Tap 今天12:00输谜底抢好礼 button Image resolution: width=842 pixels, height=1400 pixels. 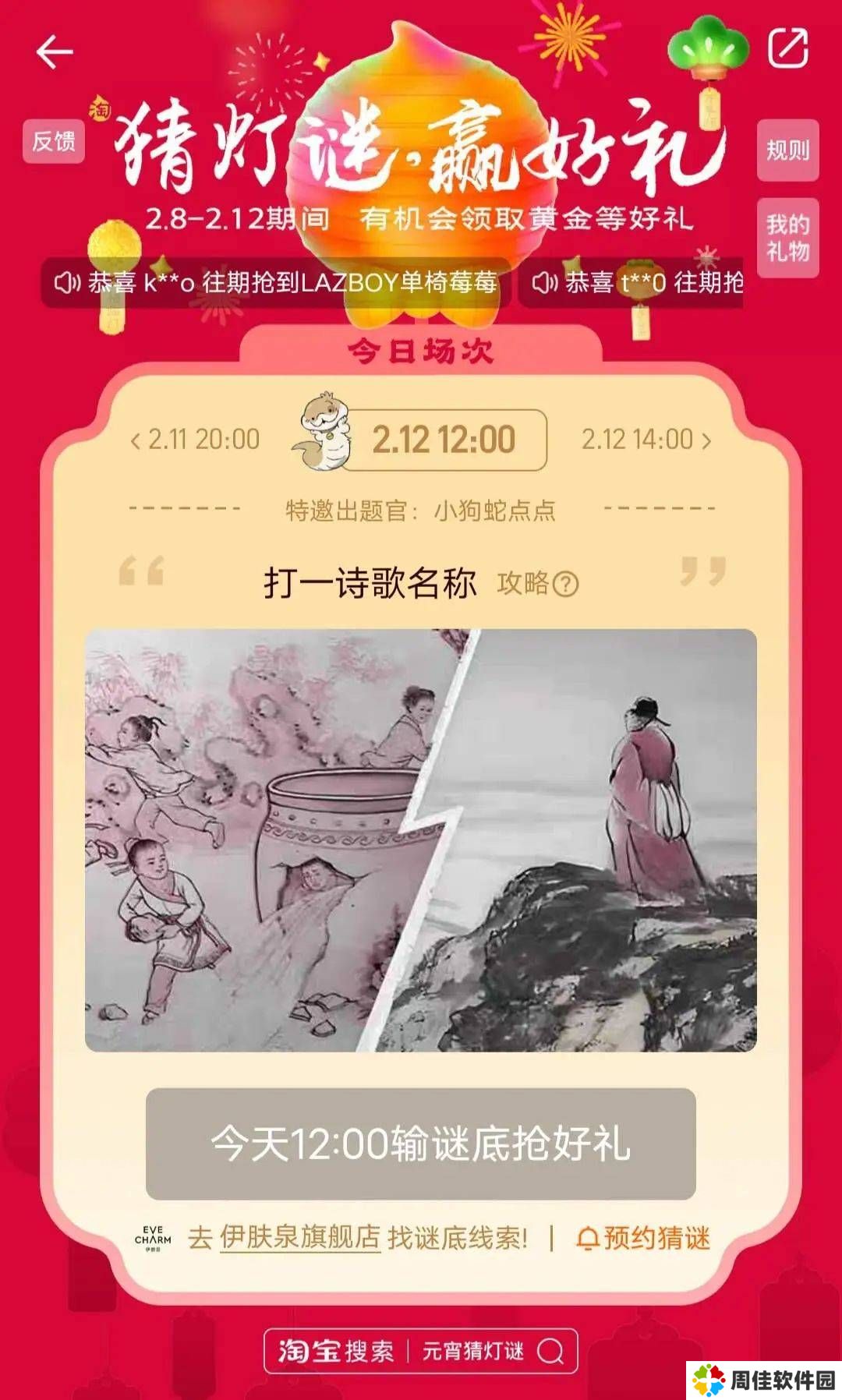tap(421, 1144)
